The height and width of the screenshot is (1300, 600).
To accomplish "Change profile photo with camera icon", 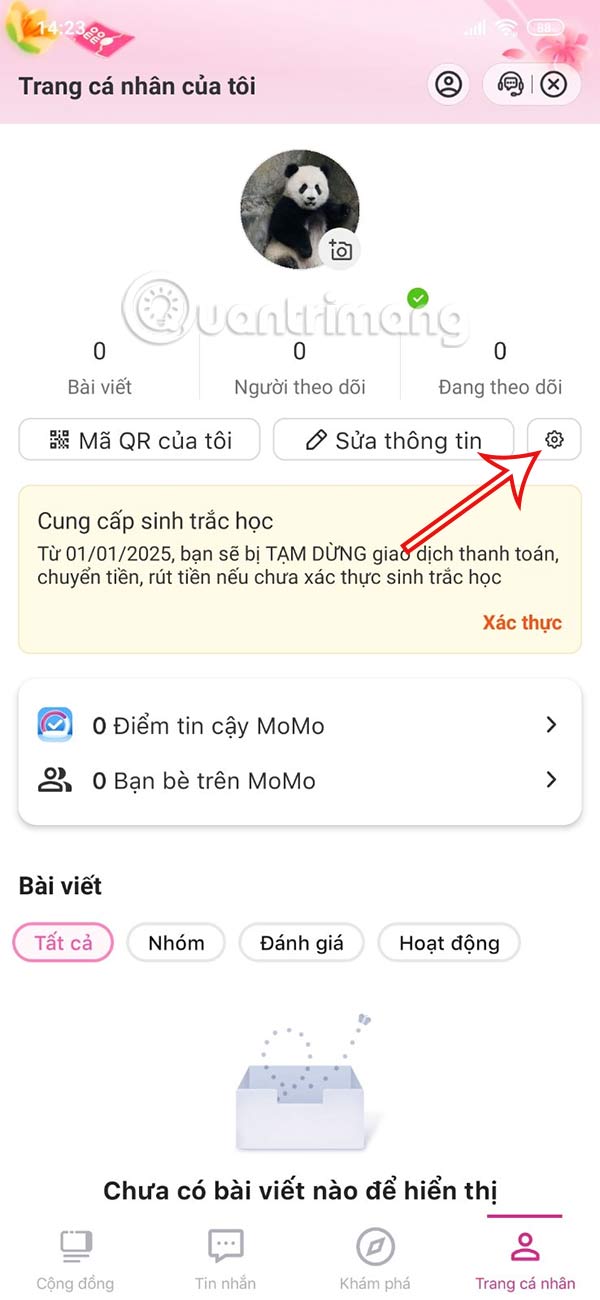I will 340,250.
